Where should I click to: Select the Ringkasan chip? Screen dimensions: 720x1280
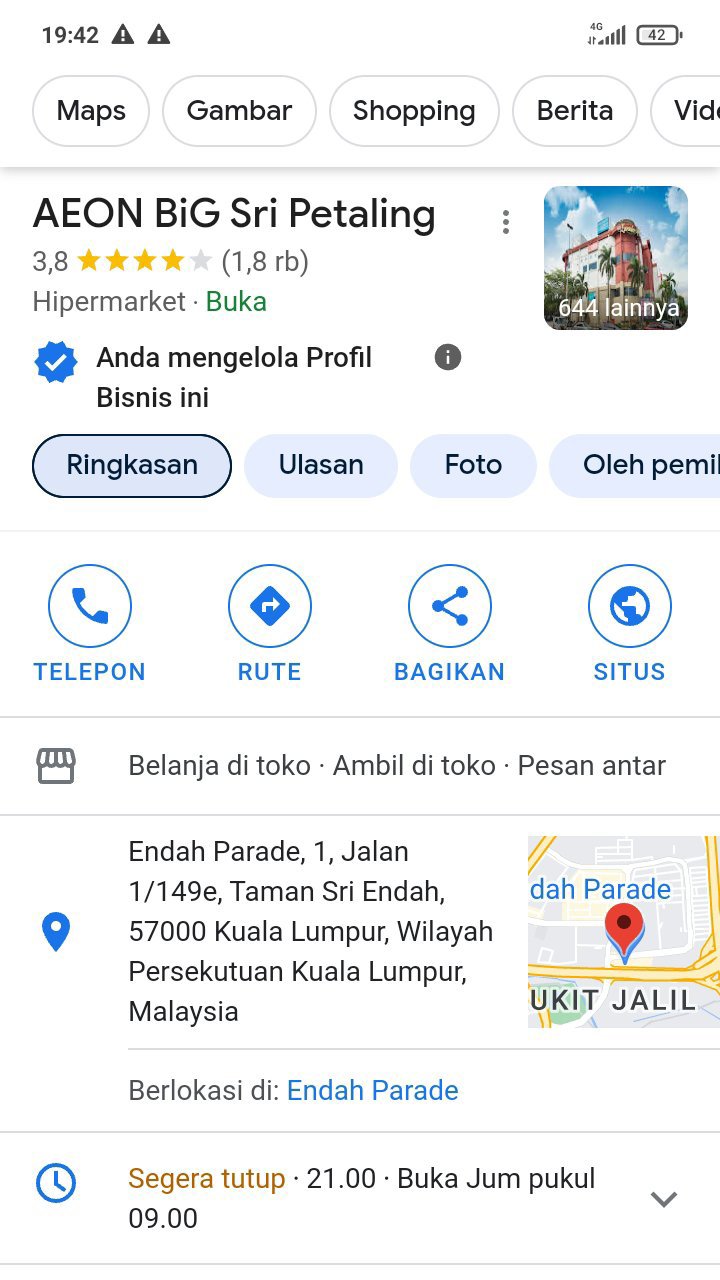[132, 465]
